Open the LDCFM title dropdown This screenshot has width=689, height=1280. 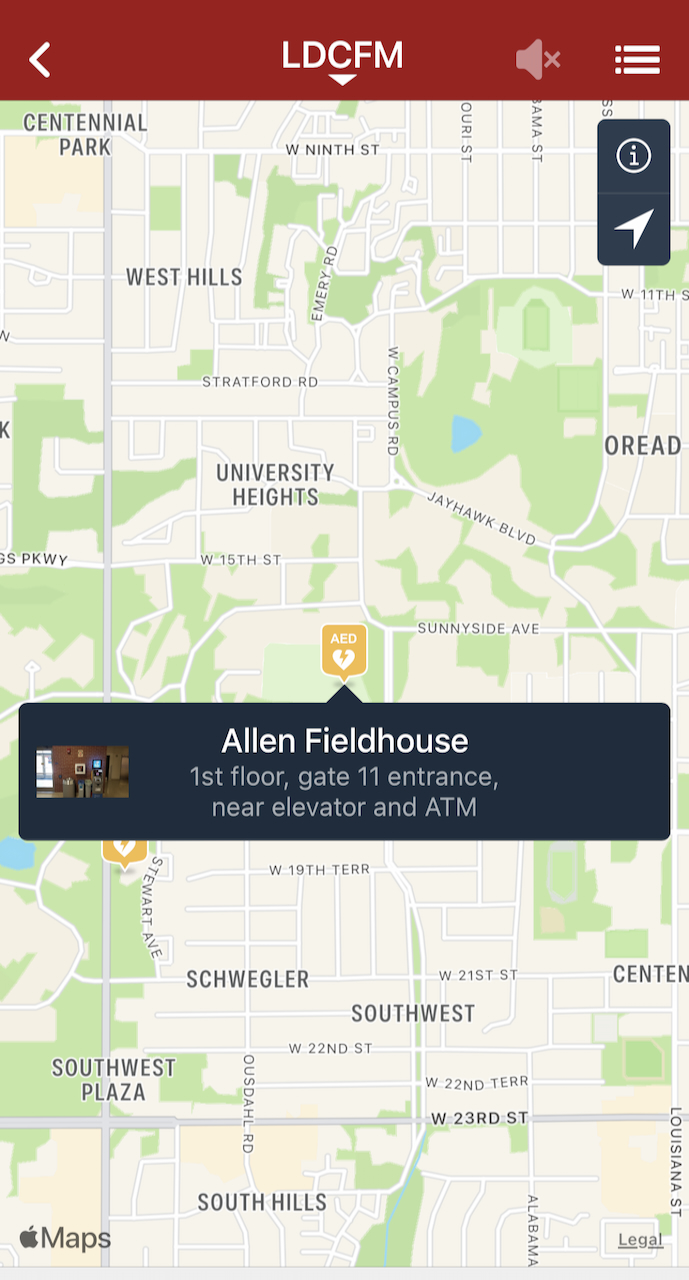[342, 60]
